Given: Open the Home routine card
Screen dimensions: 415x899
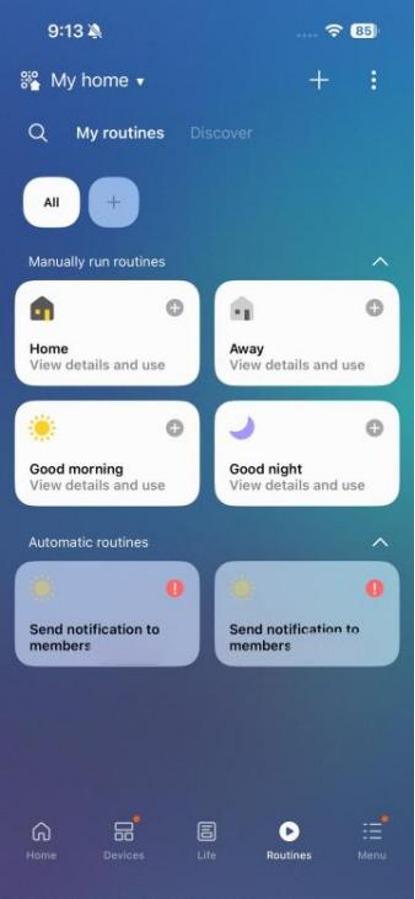Looking at the screenshot, I should (107, 333).
